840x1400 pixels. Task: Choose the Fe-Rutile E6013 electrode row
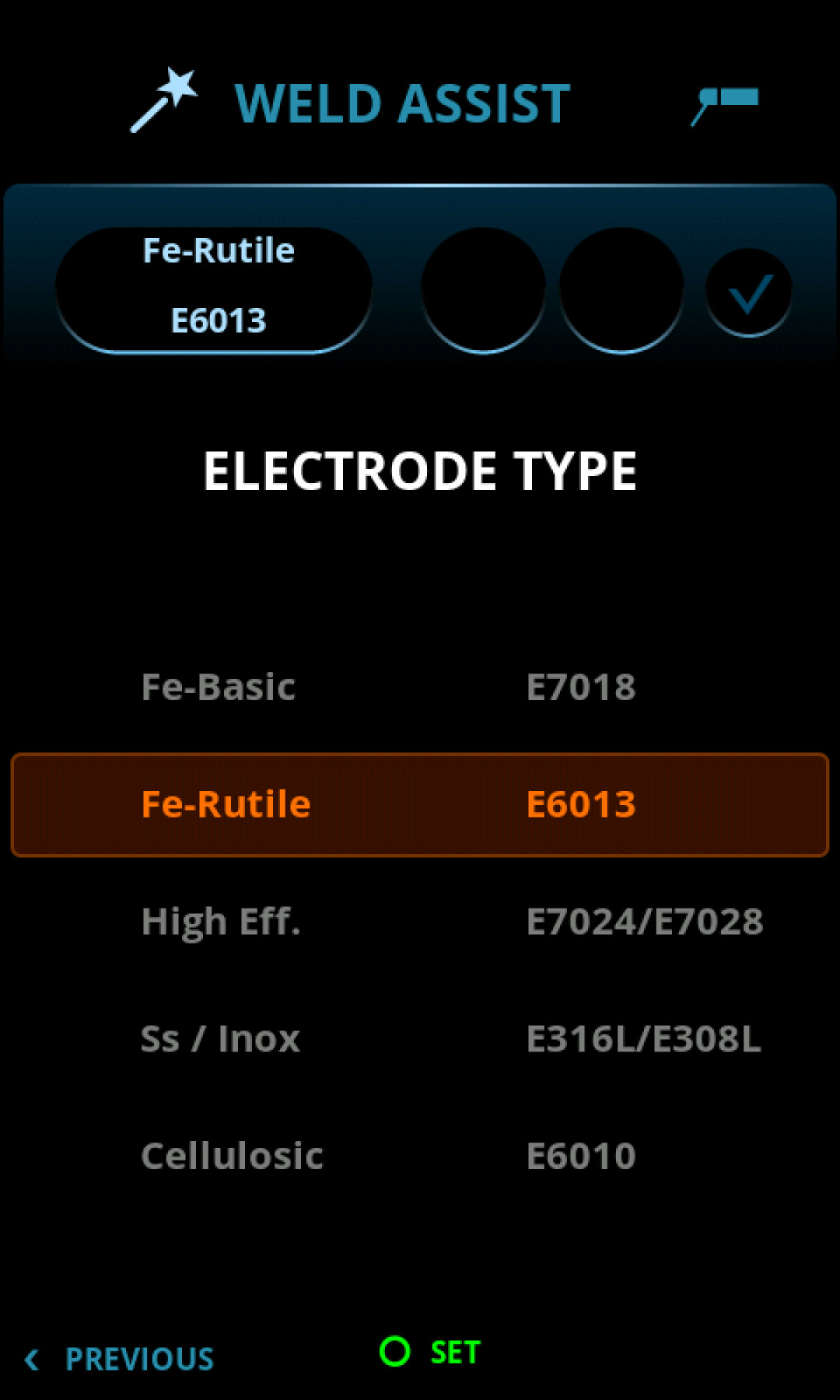[x=420, y=805]
